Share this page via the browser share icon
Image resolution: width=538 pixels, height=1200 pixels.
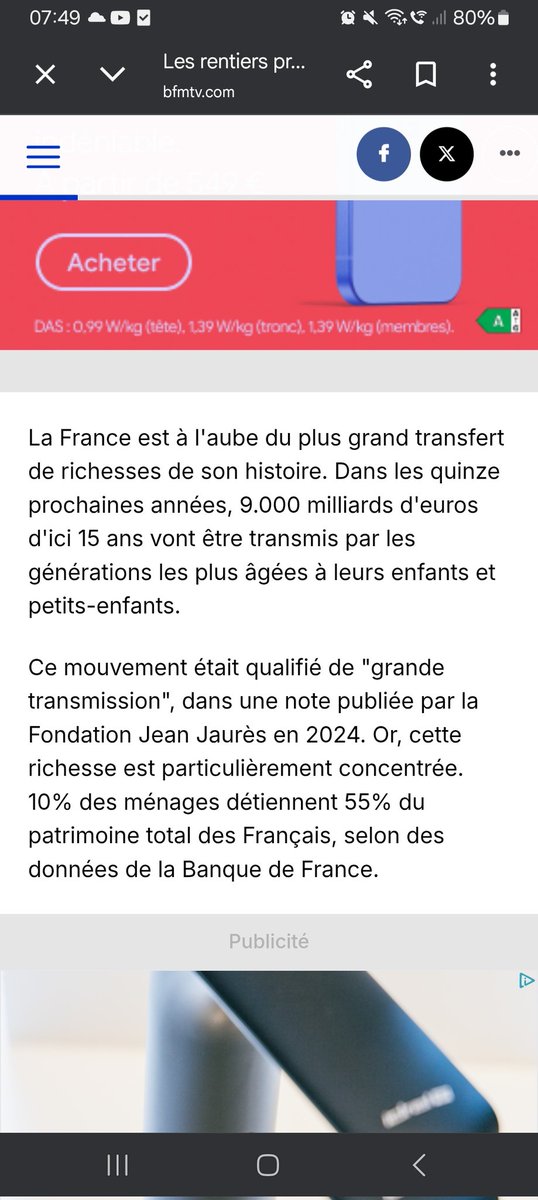tap(359, 75)
